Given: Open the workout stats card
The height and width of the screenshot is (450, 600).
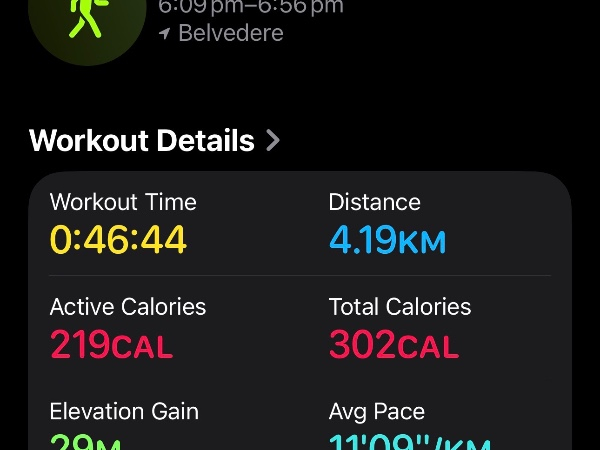Looking at the screenshot, I should (x=300, y=311).
